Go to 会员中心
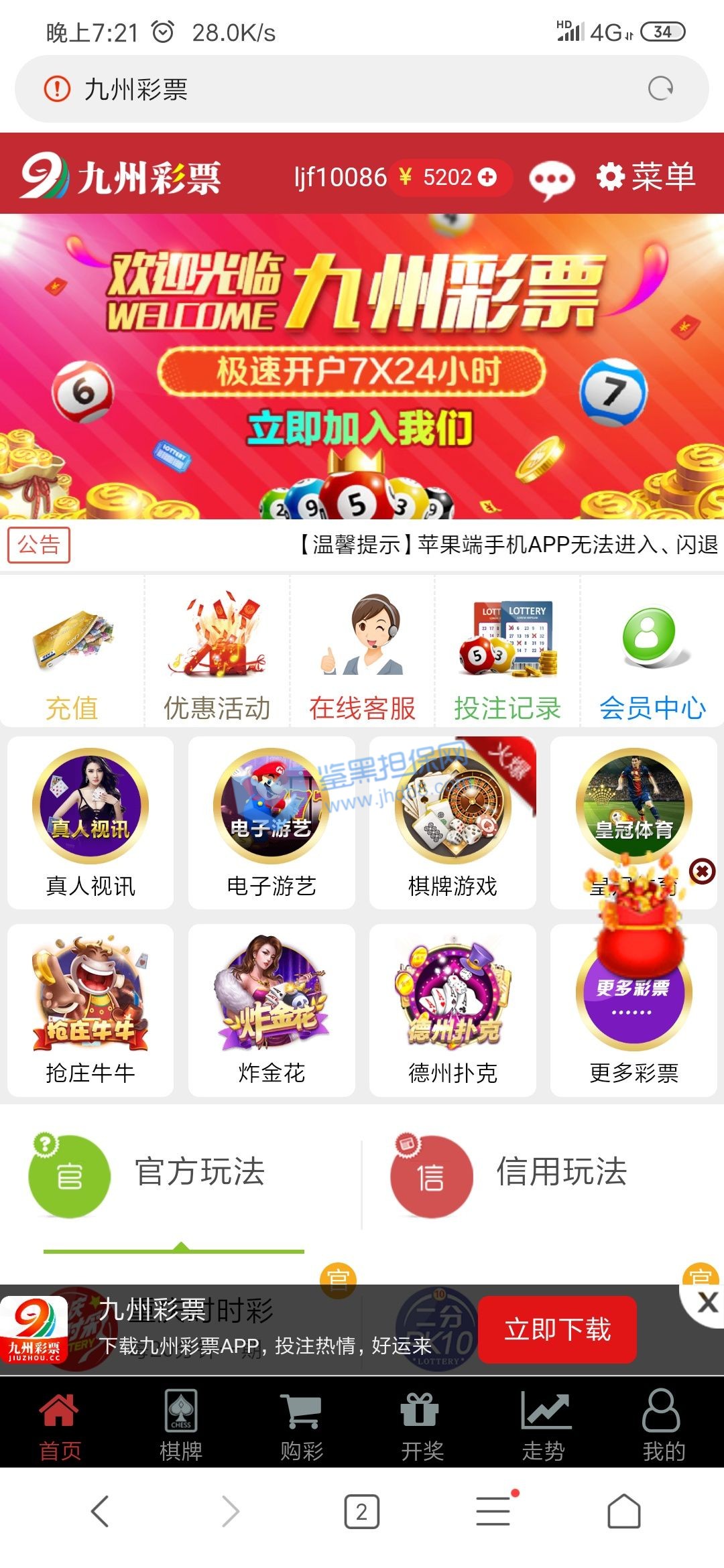724x1568 pixels. click(652, 654)
